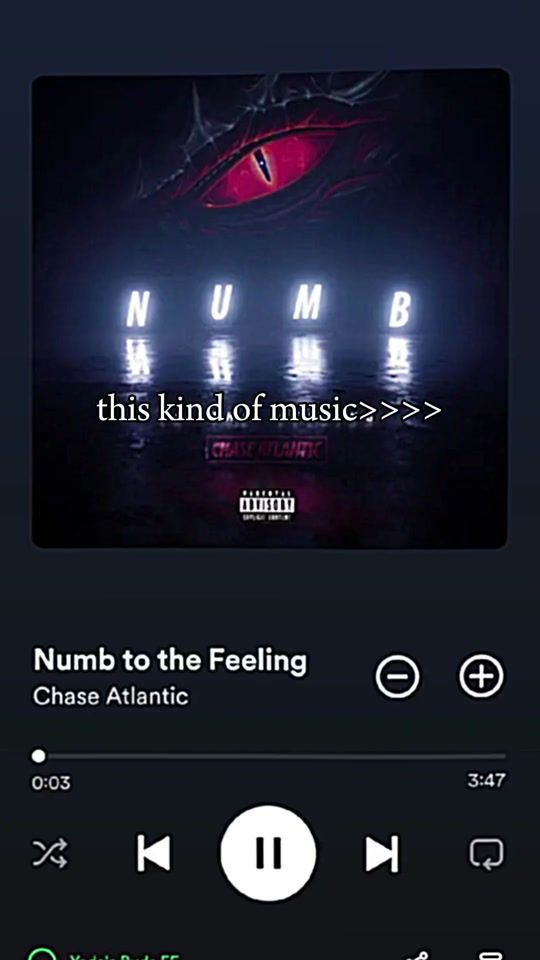Pause Numb to the Feeling

pyautogui.click(x=268, y=853)
